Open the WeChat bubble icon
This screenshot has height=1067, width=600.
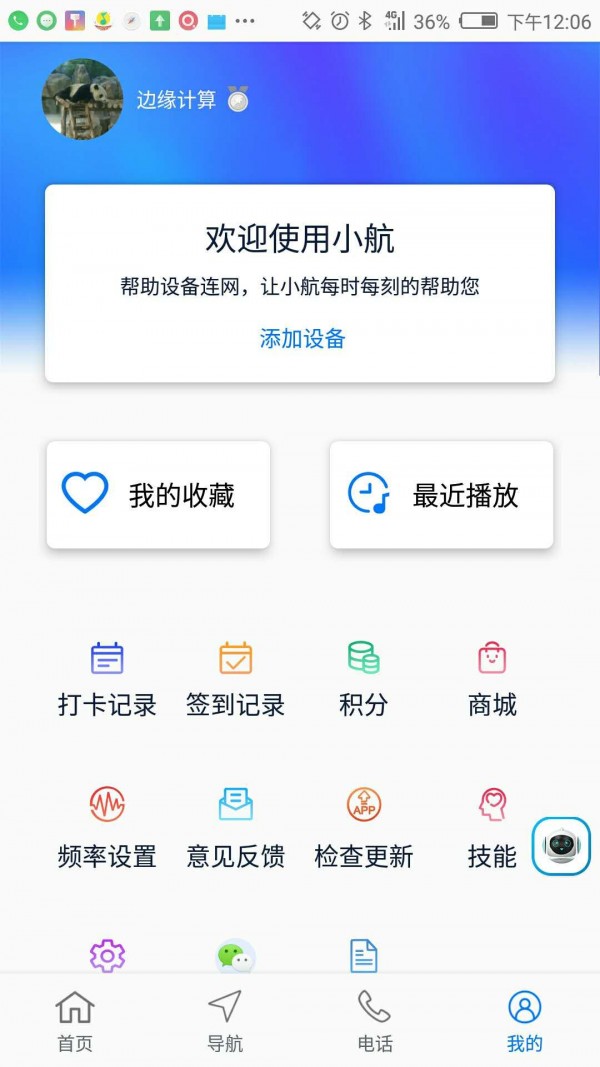pos(235,957)
